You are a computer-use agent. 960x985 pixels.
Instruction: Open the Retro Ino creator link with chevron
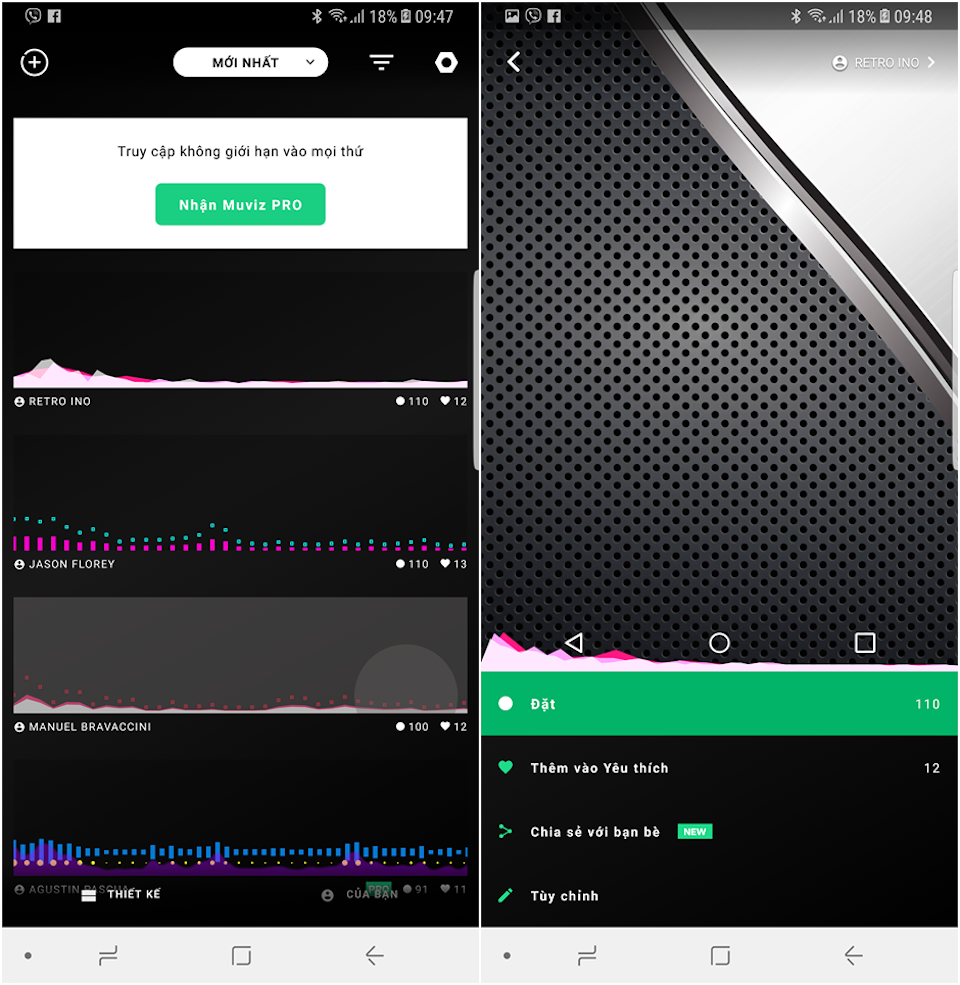click(884, 63)
